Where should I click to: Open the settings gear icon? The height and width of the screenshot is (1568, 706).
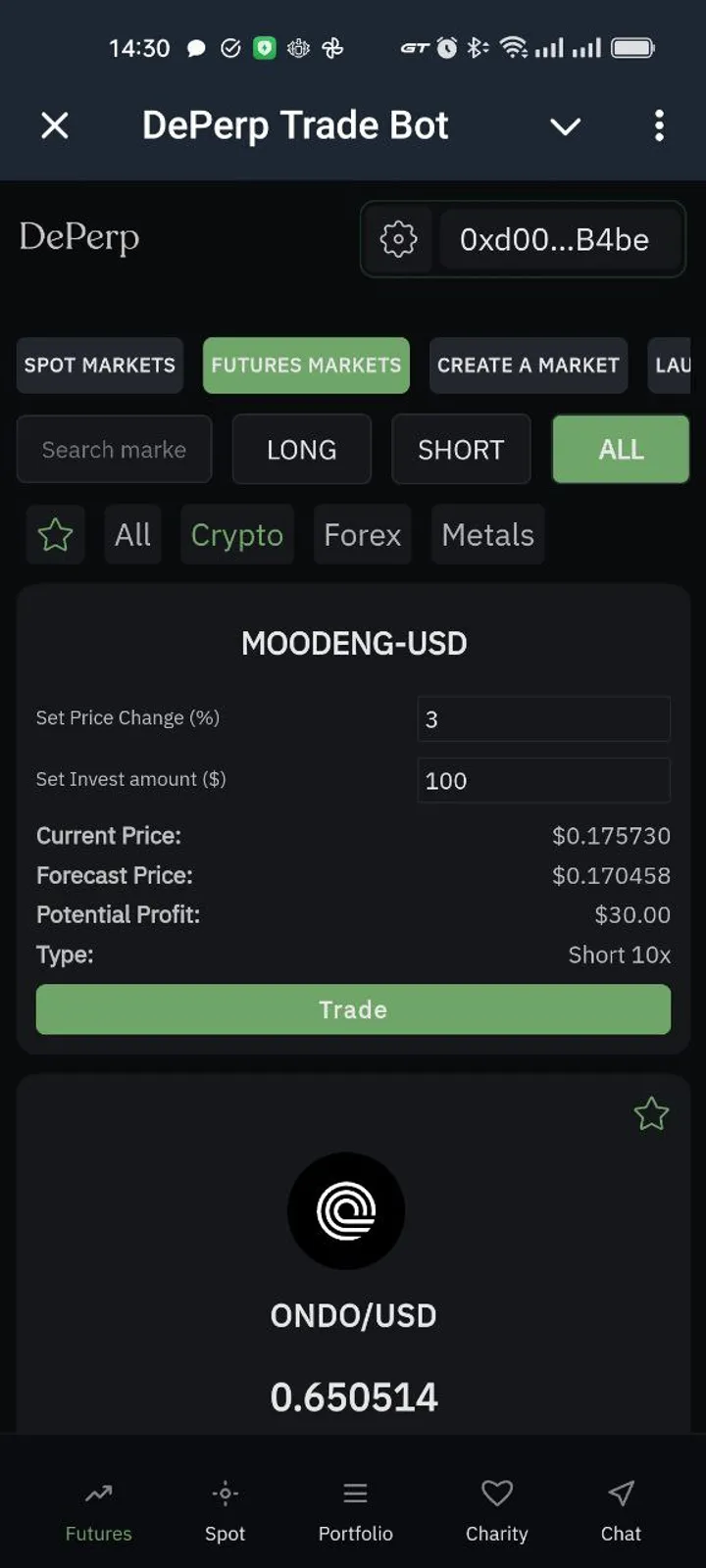[398, 239]
